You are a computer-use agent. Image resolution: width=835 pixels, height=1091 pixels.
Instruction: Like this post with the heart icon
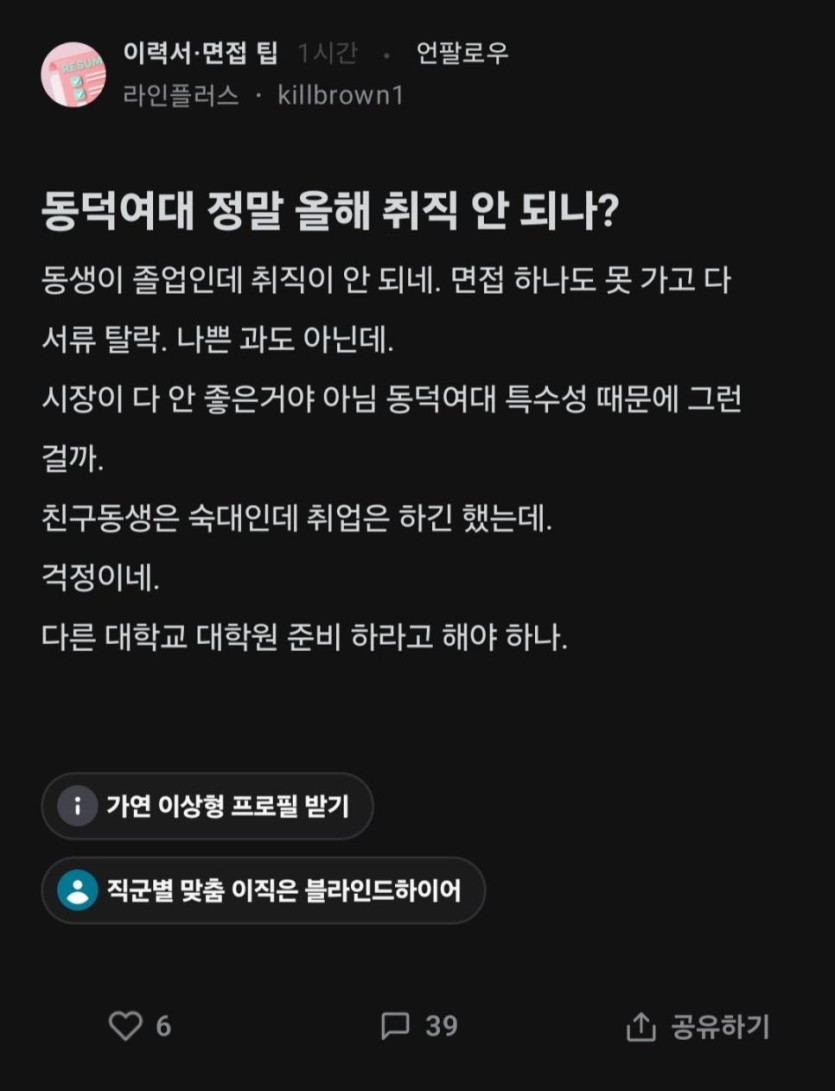tap(125, 1026)
